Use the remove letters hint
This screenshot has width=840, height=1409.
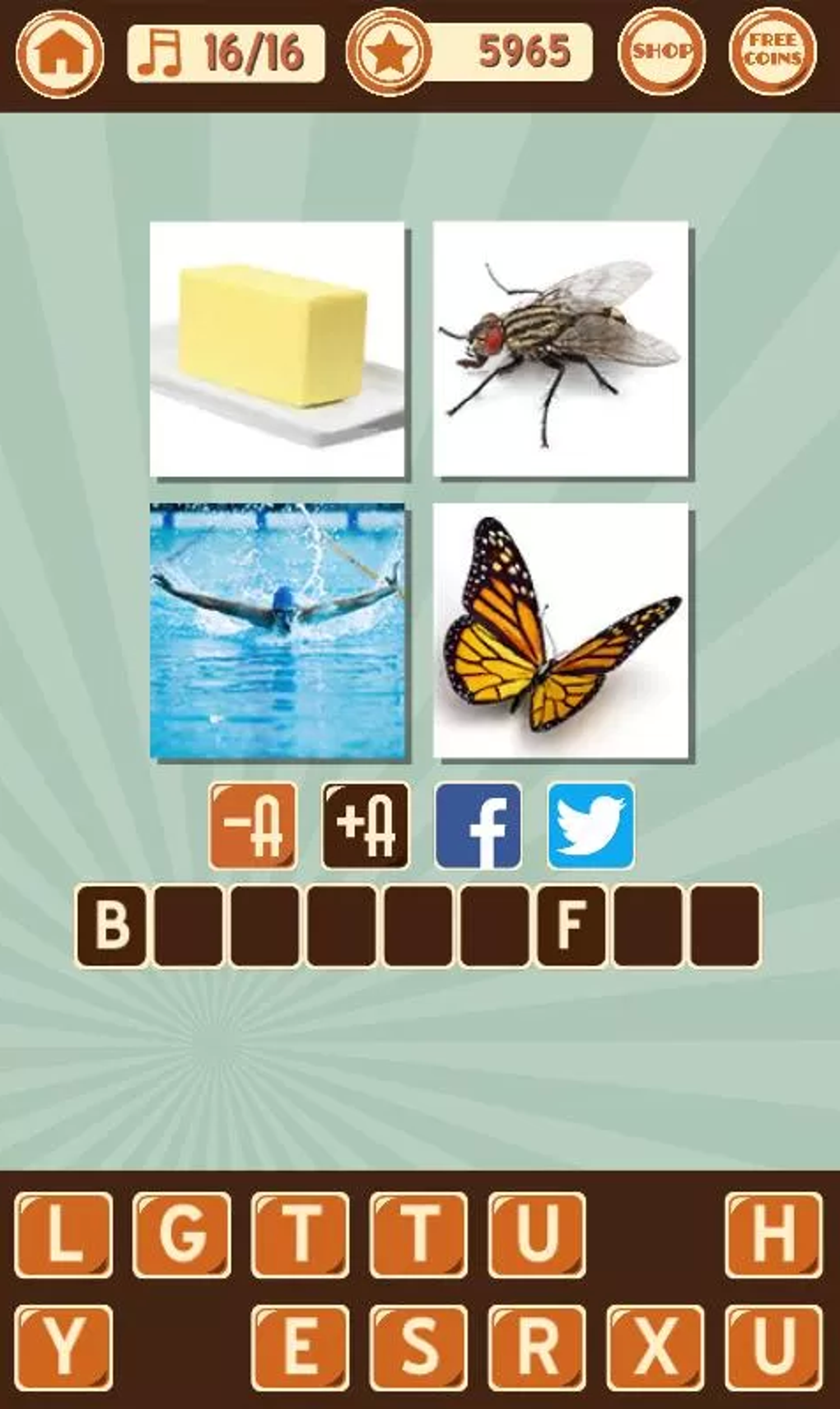pyautogui.click(x=253, y=826)
